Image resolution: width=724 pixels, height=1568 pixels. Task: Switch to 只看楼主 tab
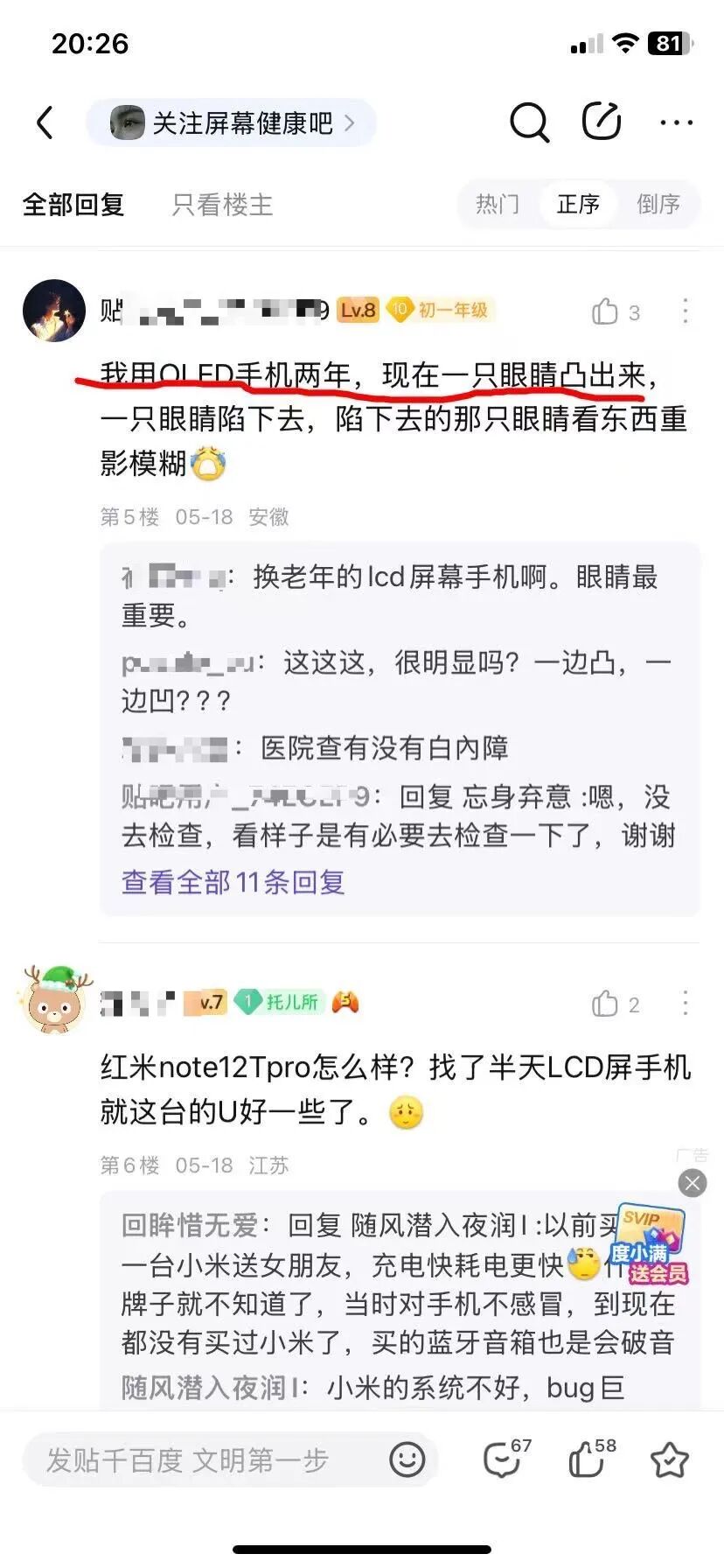(x=222, y=205)
